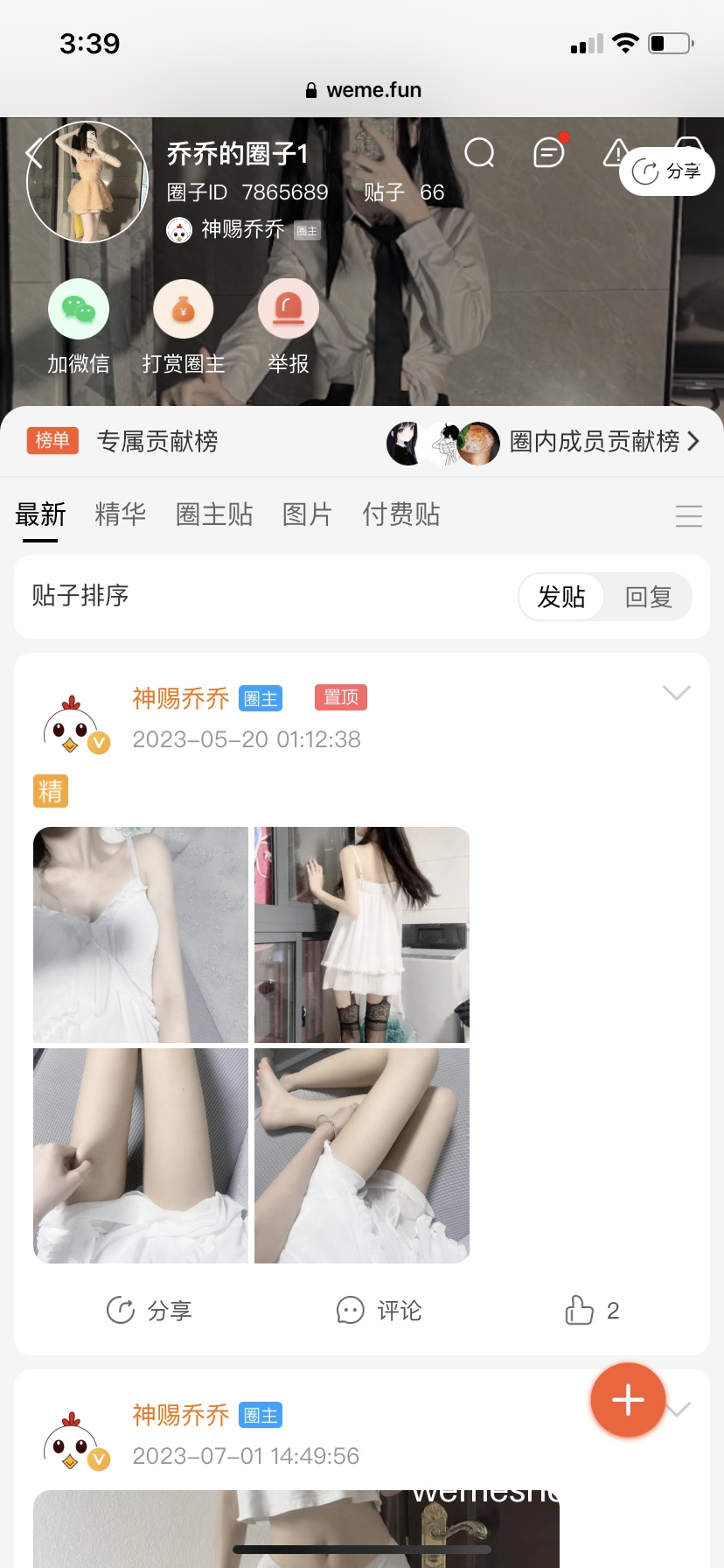Switch to the 图片 tab

tap(308, 514)
